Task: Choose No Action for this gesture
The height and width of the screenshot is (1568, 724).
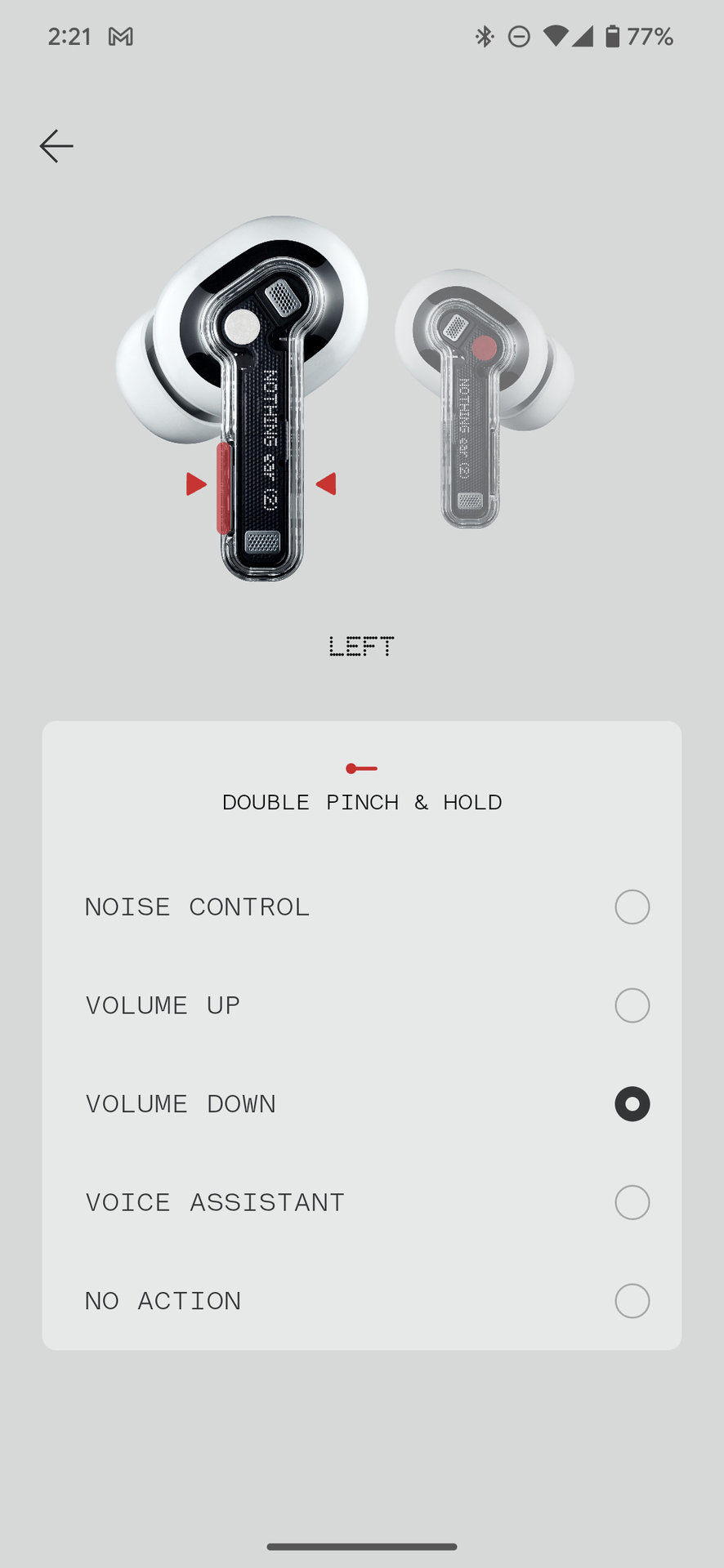Action: point(632,1301)
